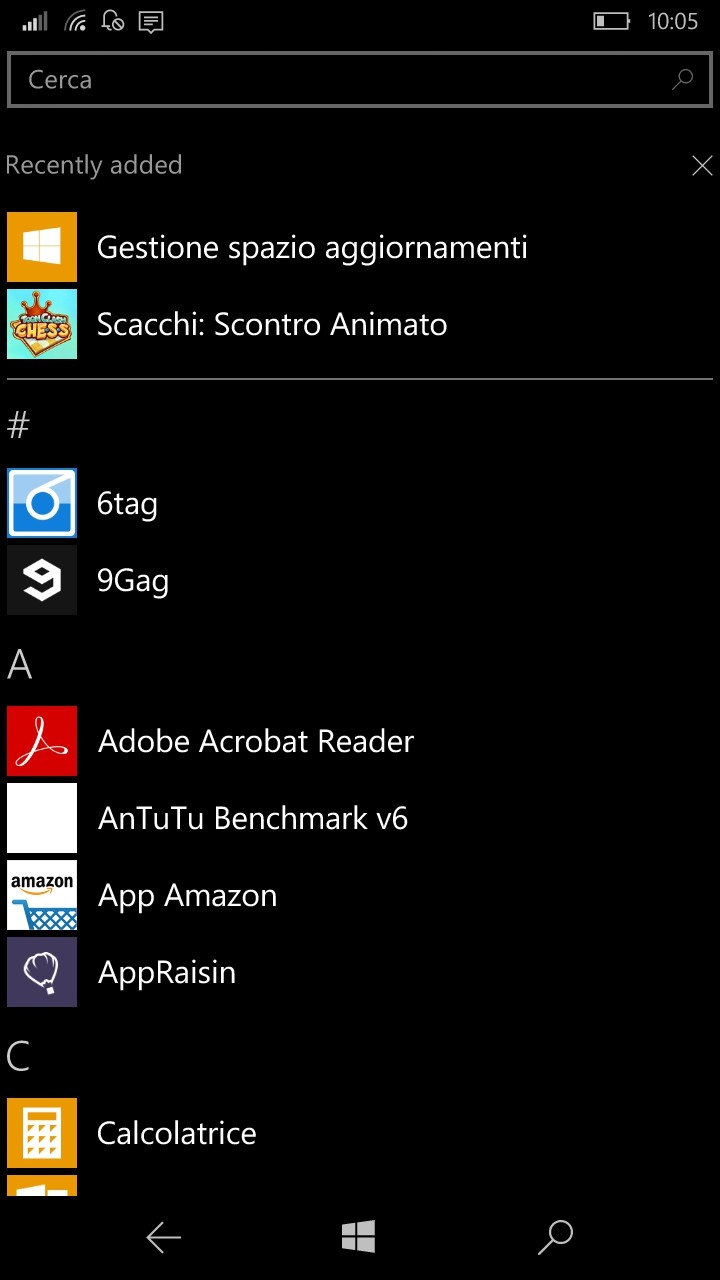720x1280 pixels.
Task: Launch the AppRaisin app
Action: [167, 972]
